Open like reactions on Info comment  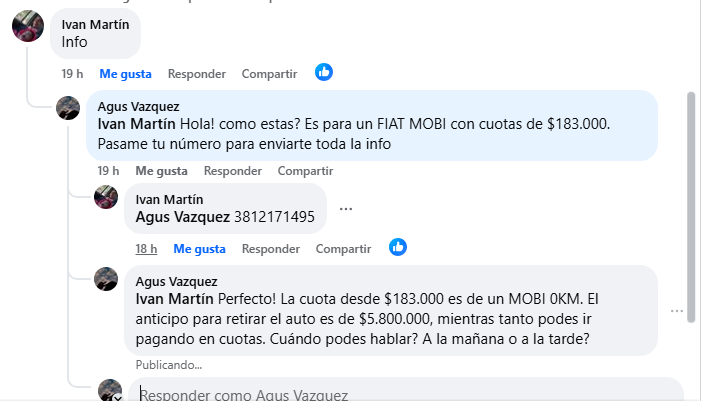(323, 72)
